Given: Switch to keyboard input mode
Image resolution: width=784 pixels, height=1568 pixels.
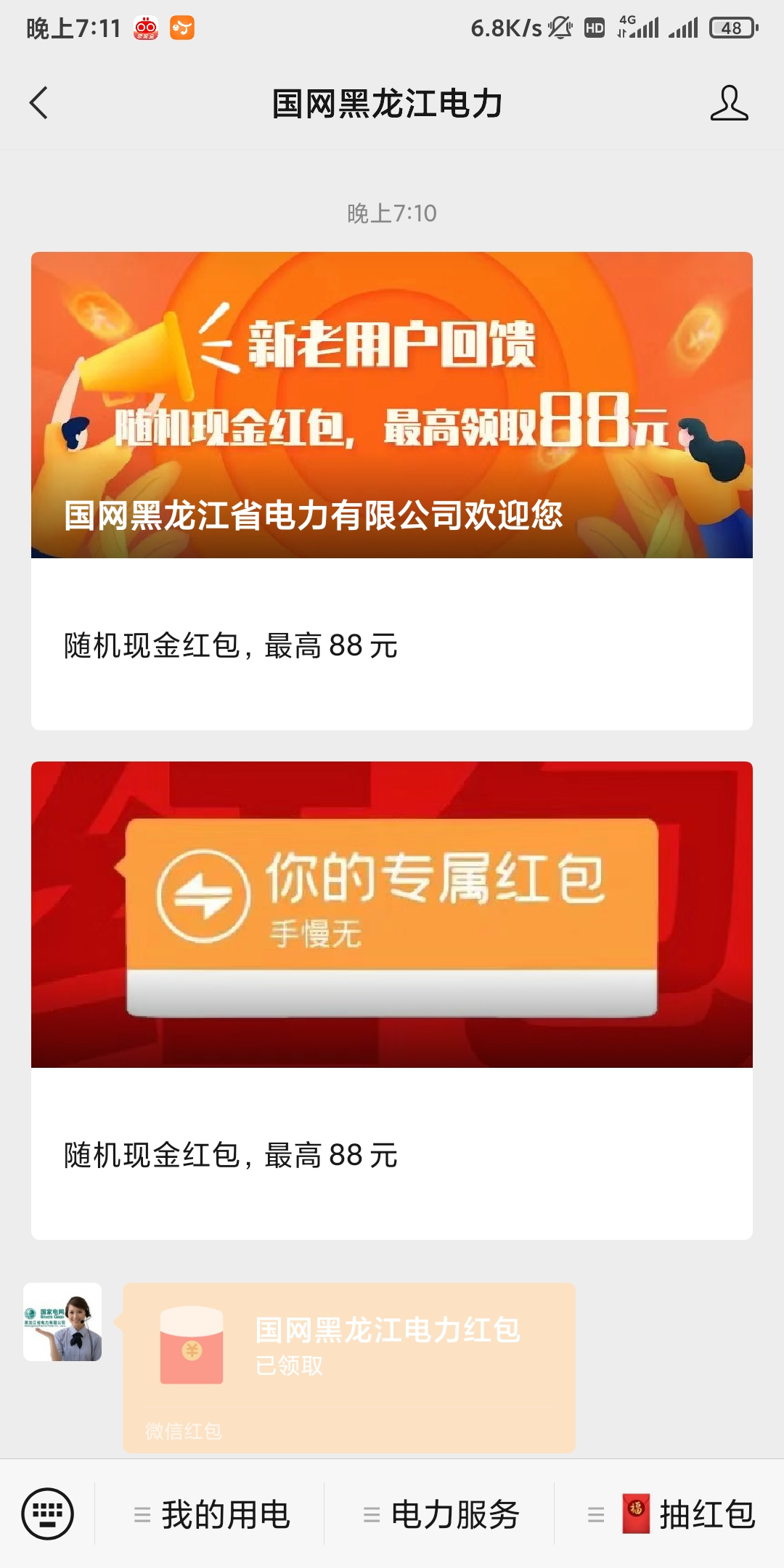Looking at the screenshot, I should [x=48, y=1514].
